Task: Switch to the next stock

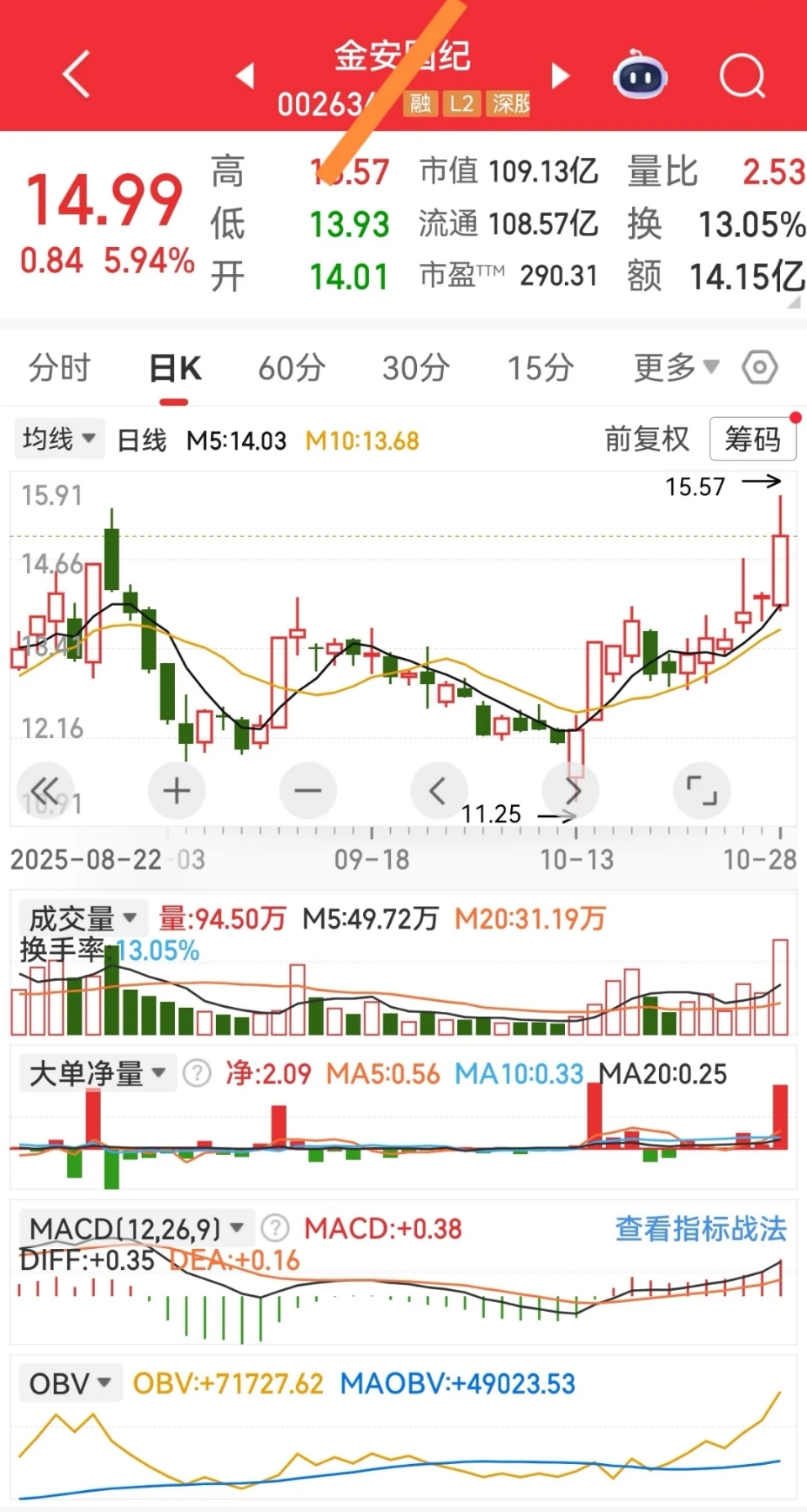Action: pyautogui.click(x=560, y=76)
